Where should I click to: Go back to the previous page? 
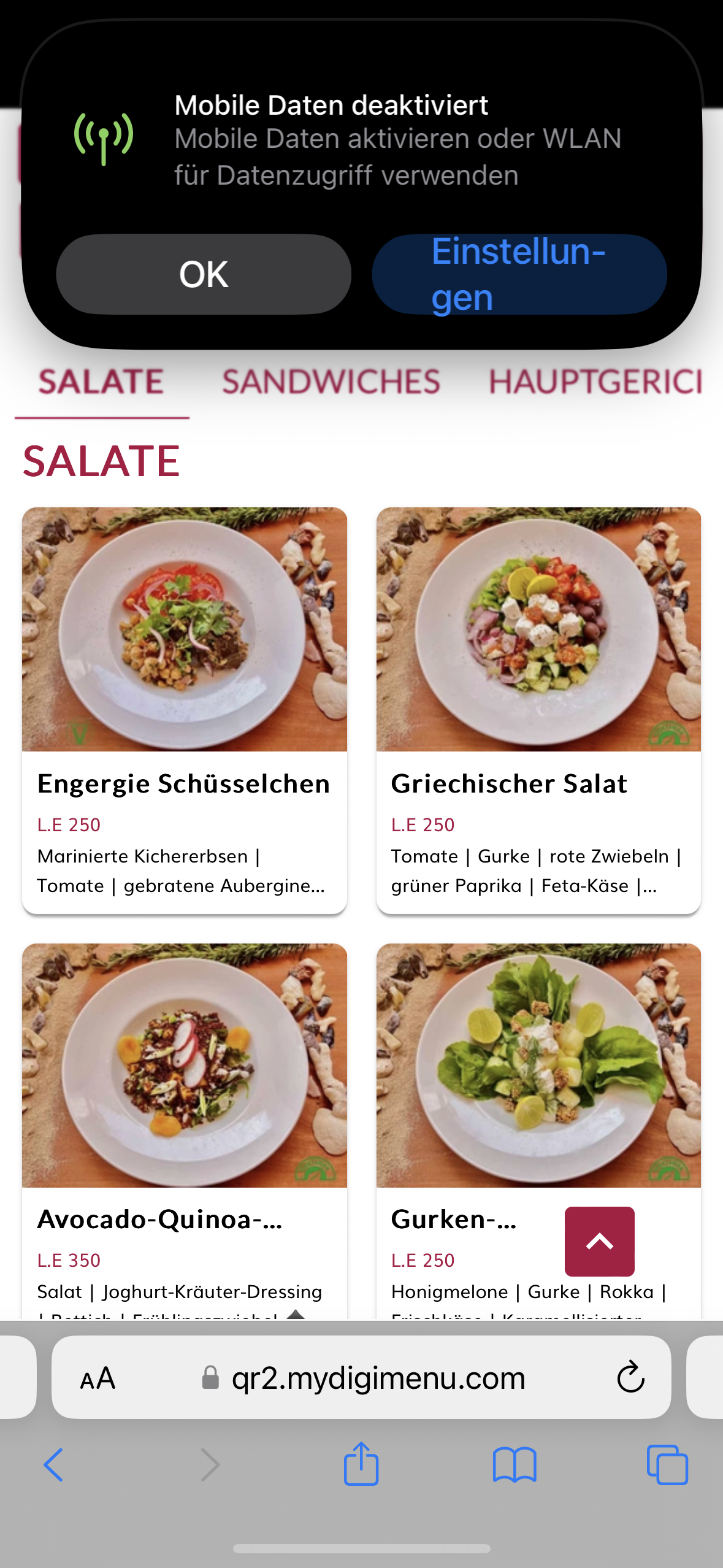pos(53,1465)
